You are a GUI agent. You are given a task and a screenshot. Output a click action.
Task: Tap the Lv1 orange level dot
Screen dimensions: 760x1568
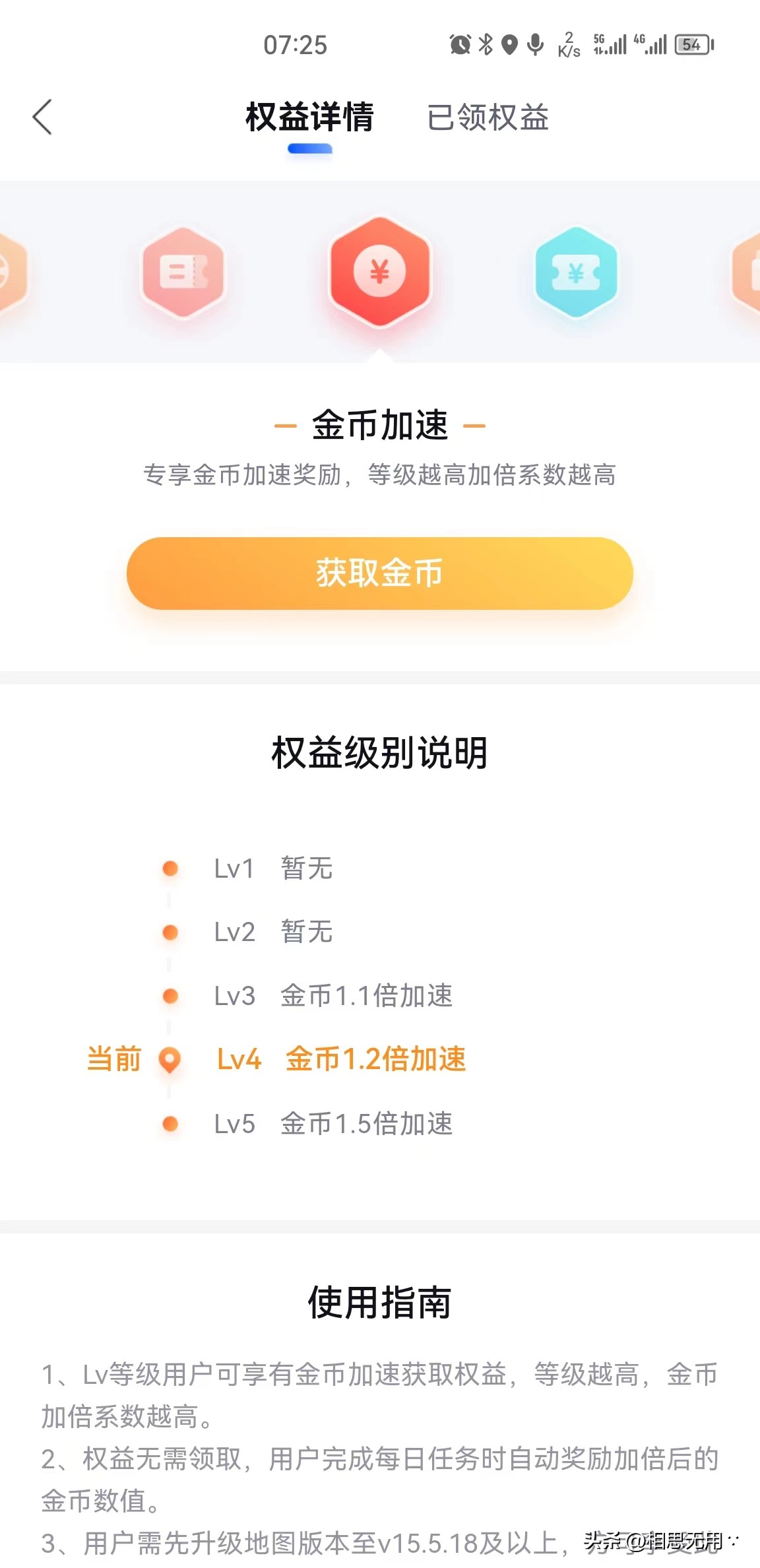point(170,868)
